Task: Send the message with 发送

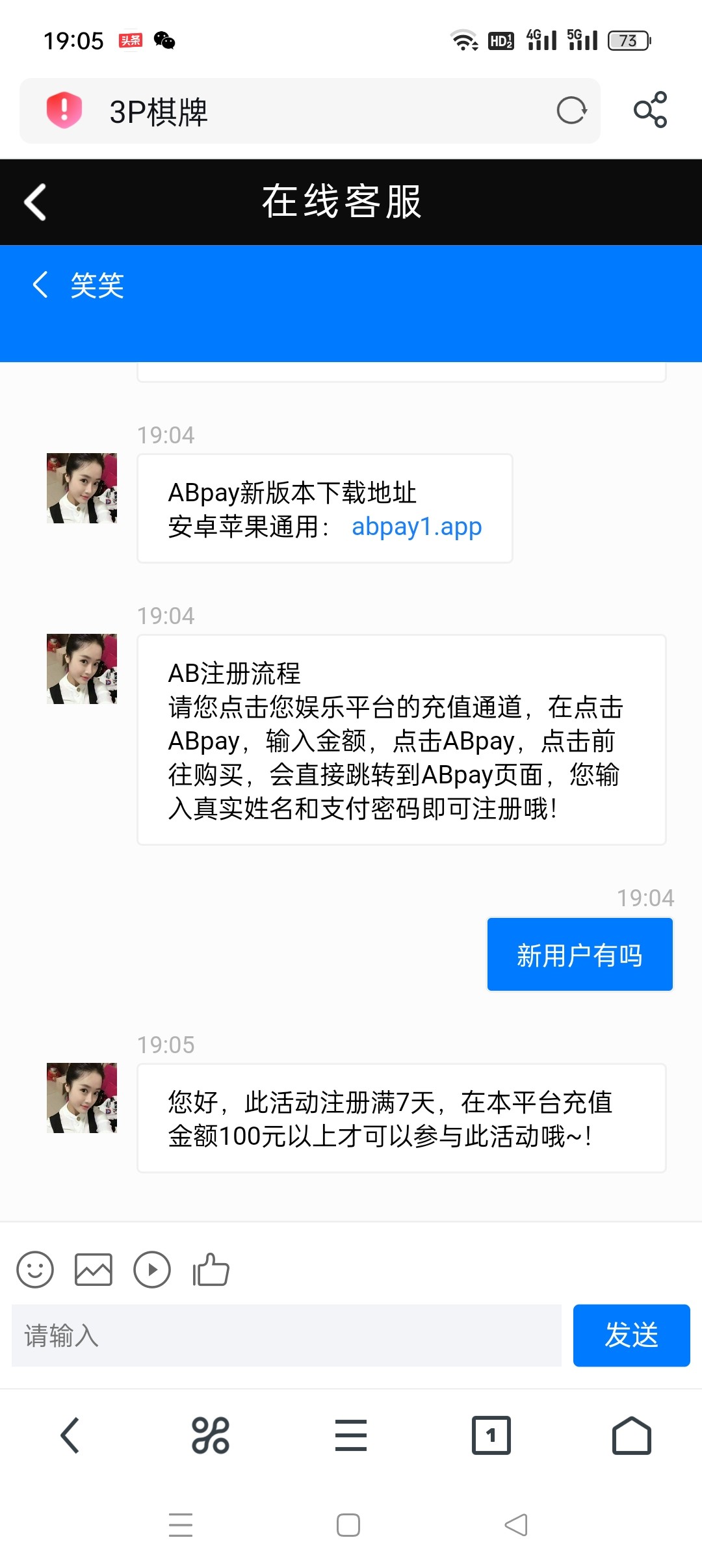Action: (631, 1335)
